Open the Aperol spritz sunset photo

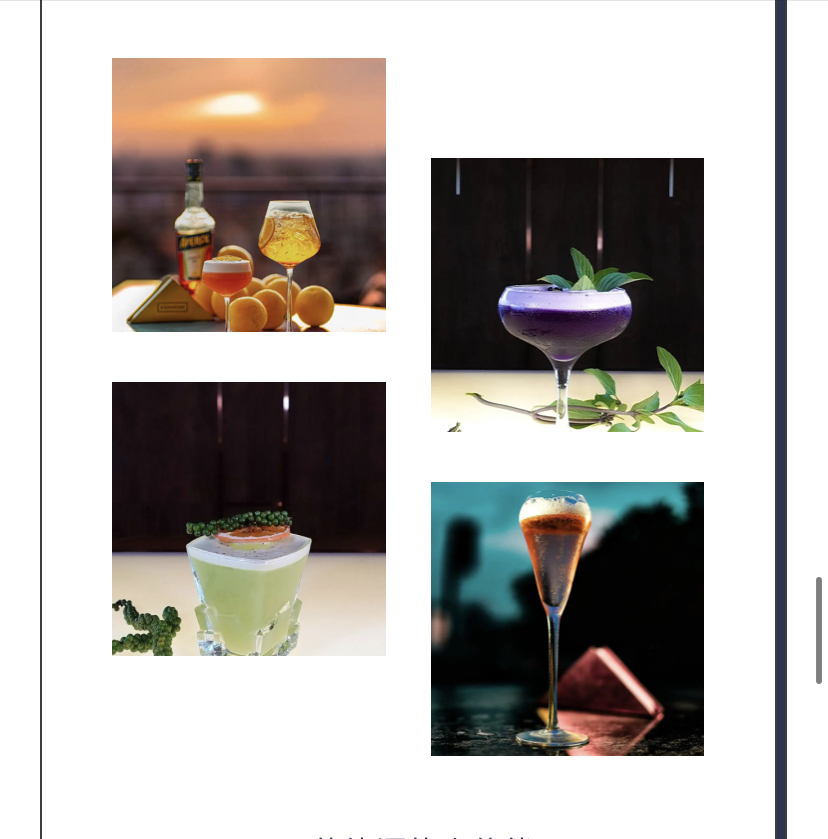pyautogui.click(x=248, y=195)
